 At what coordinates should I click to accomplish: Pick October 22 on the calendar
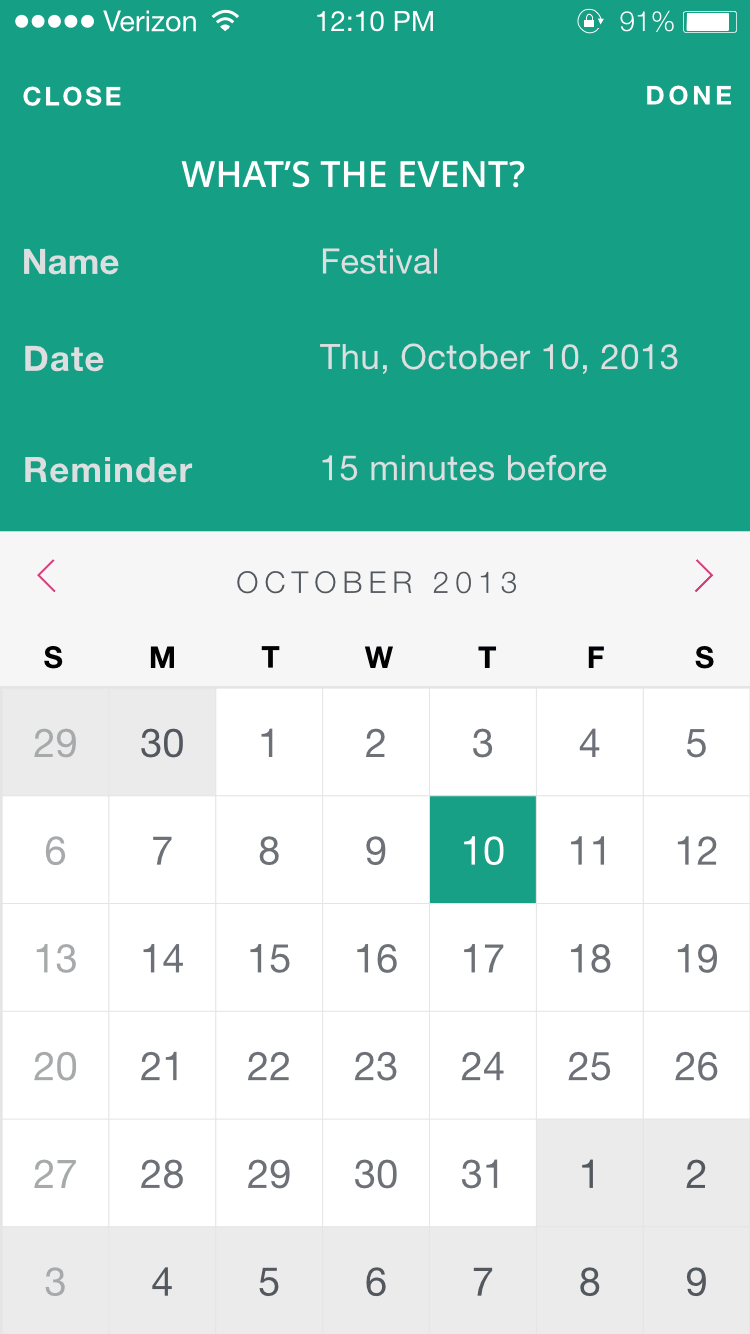[269, 1066]
